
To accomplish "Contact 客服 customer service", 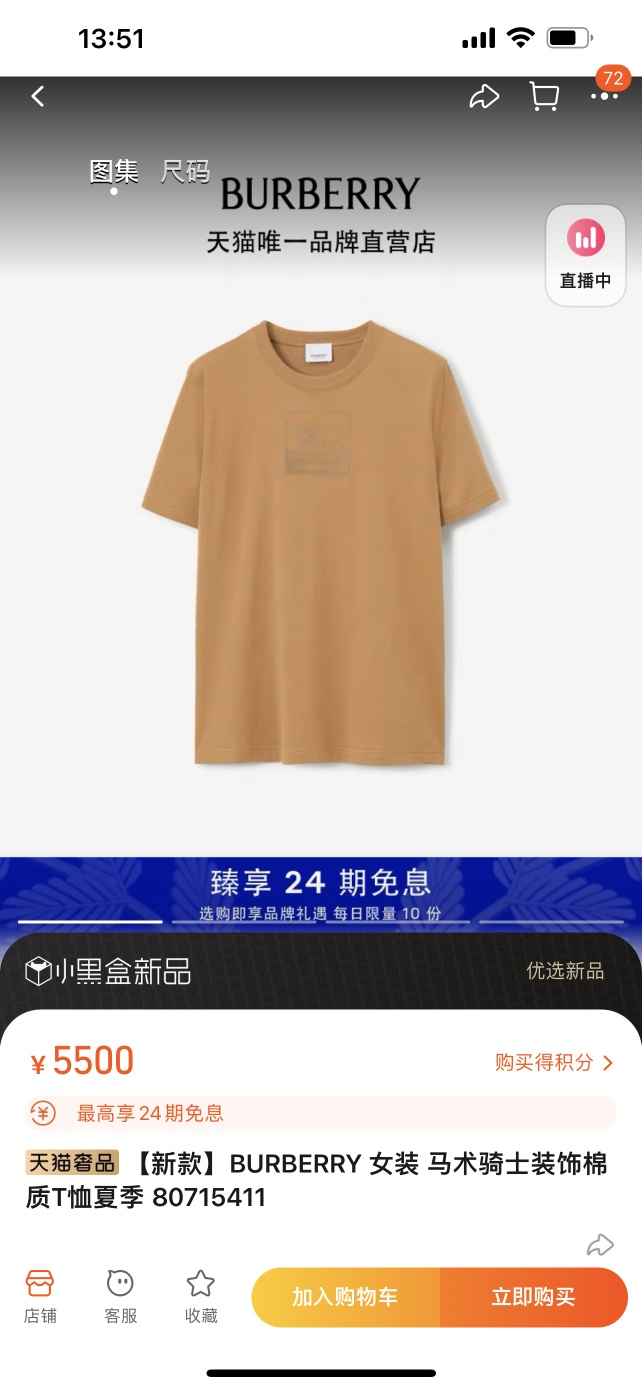I will 120,1297.
